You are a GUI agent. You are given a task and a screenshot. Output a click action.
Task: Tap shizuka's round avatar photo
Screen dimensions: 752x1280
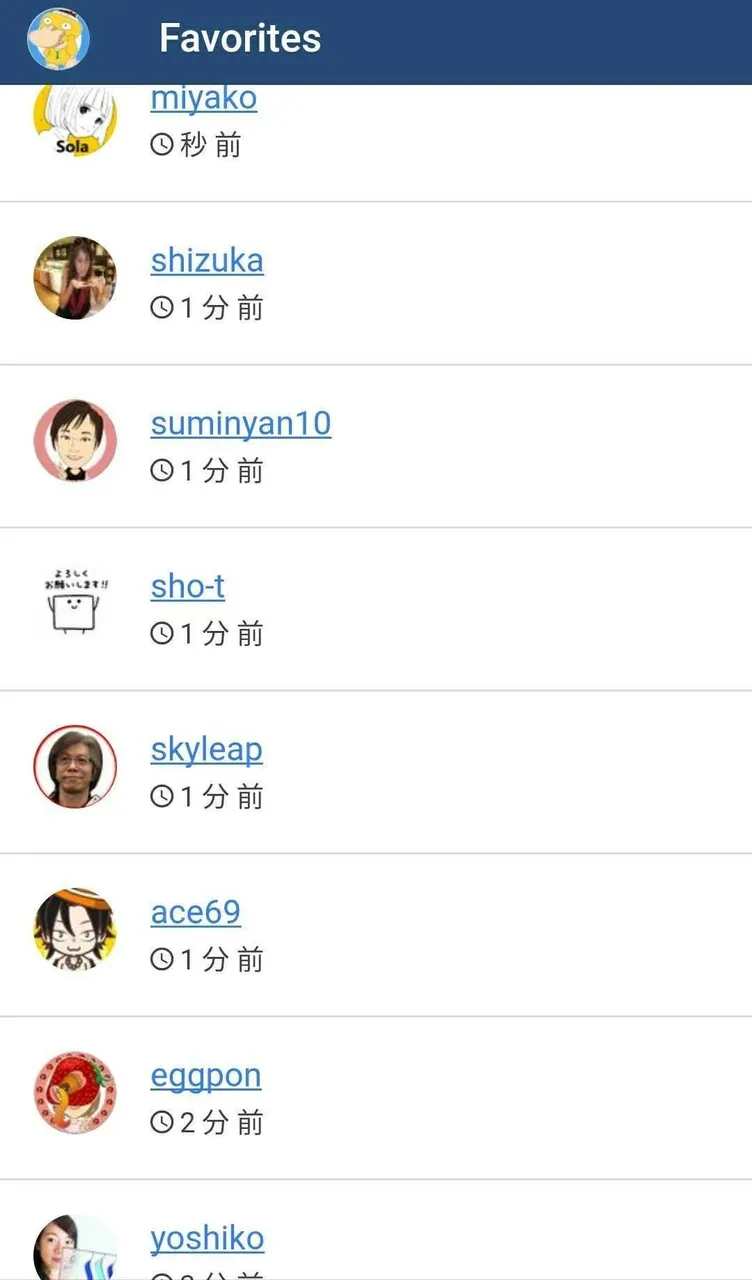(x=75, y=278)
